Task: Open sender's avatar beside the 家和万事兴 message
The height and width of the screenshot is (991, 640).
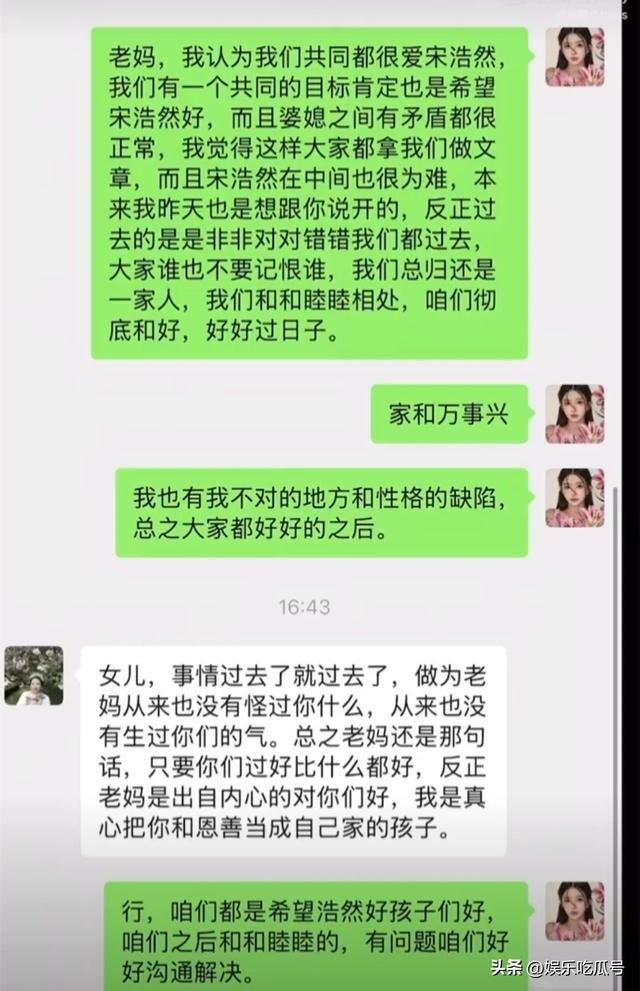Action: (574, 414)
